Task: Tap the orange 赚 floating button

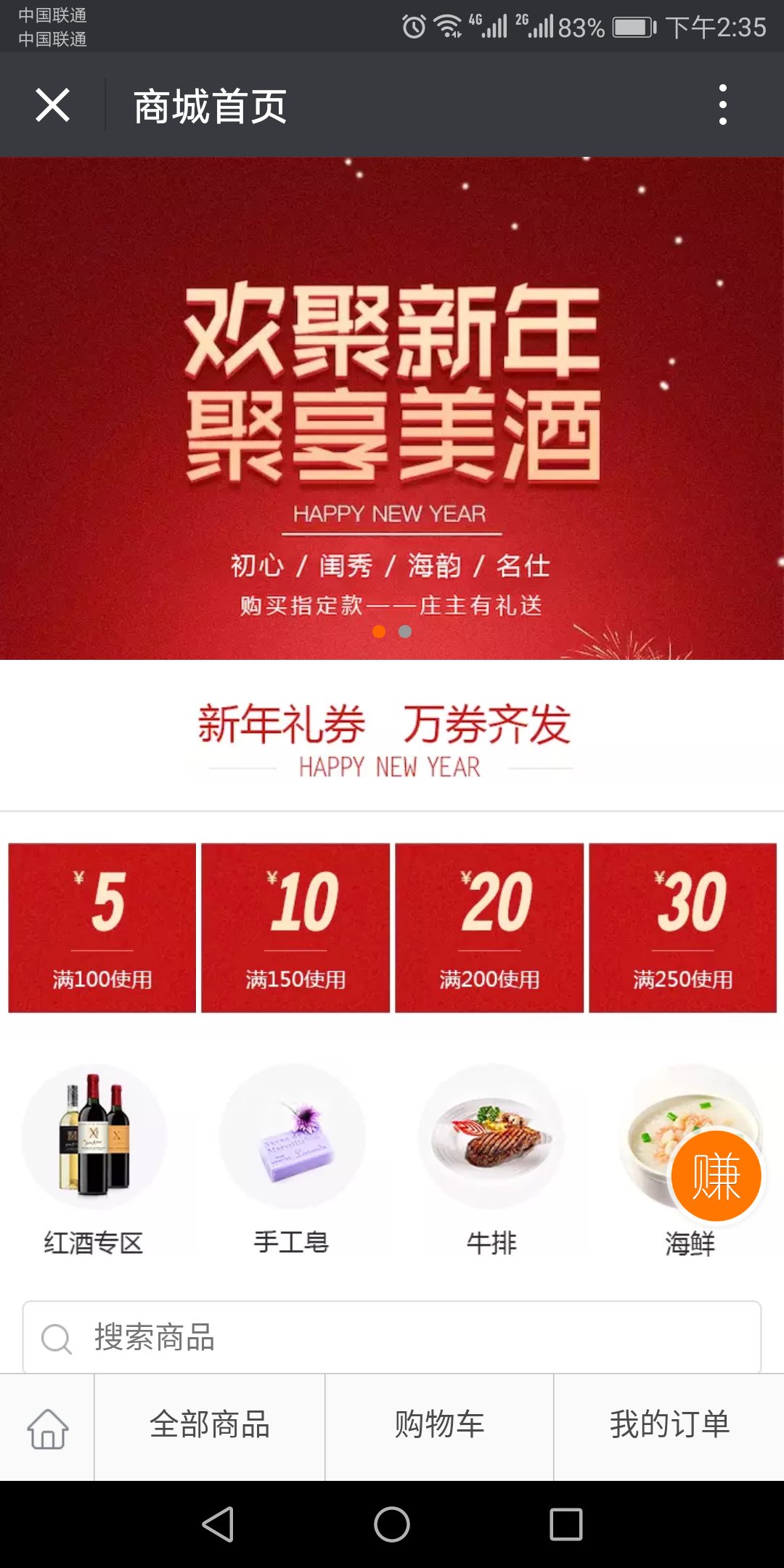Action: (x=716, y=1176)
